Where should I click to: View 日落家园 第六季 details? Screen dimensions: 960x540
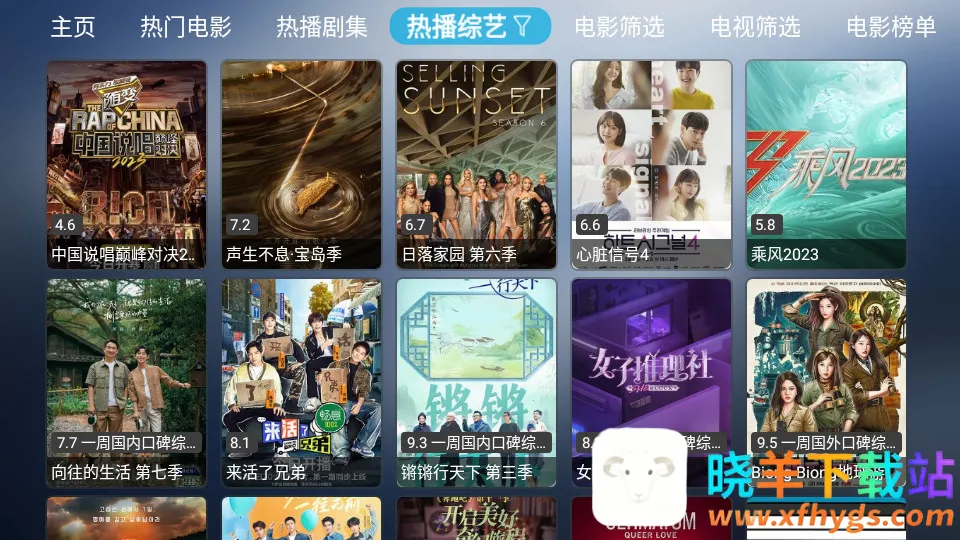click(x=476, y=165)
